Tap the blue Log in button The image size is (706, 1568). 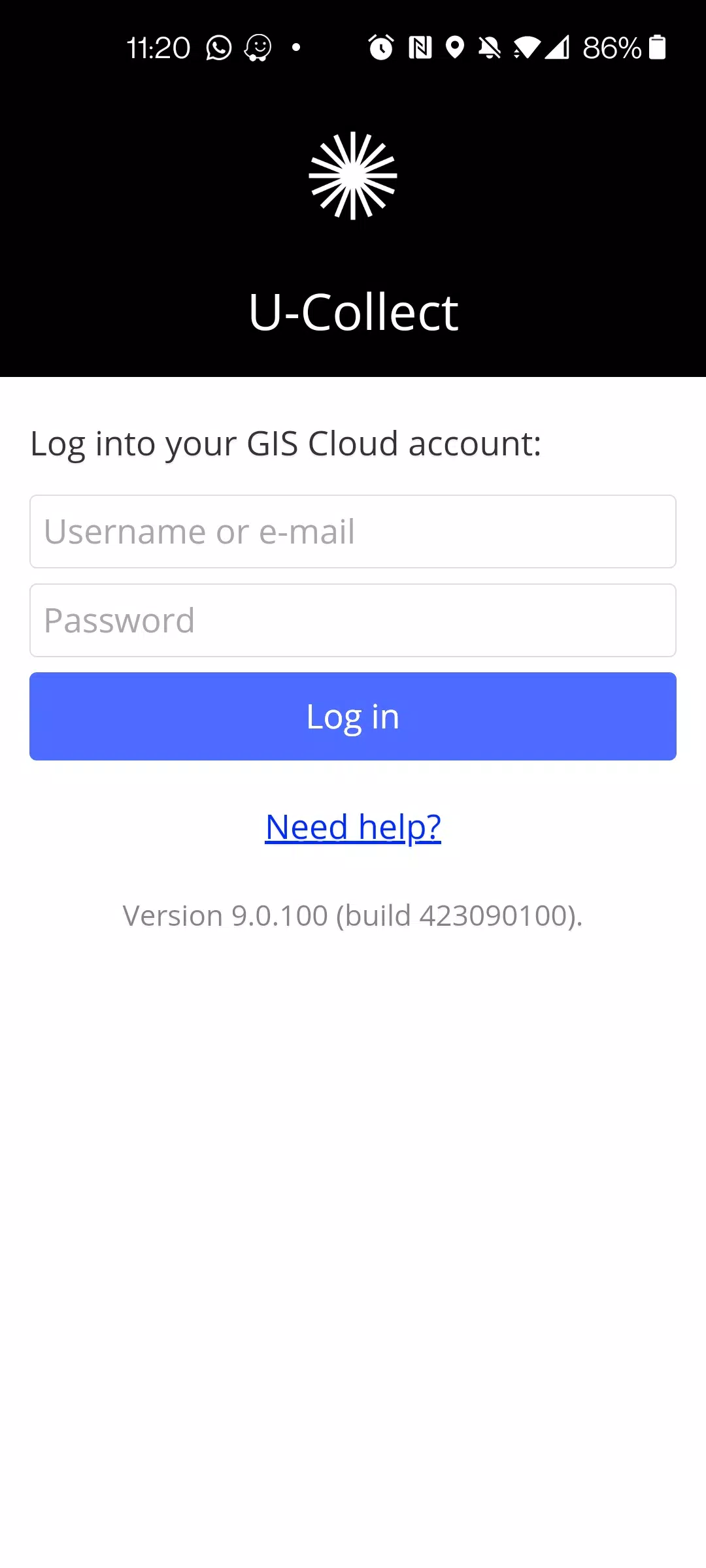click(353, 716)
